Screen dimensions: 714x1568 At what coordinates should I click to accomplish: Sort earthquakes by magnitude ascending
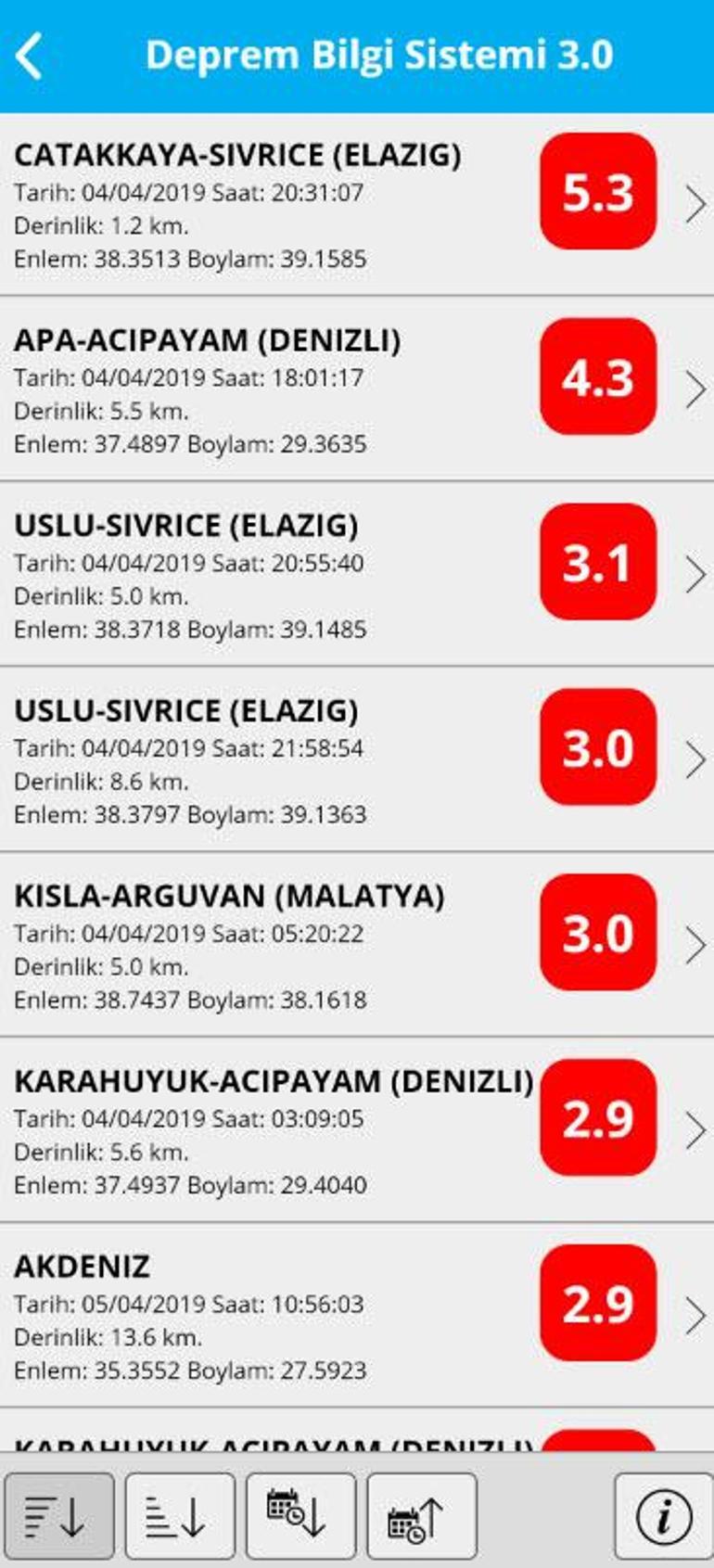click(180, 1516)
